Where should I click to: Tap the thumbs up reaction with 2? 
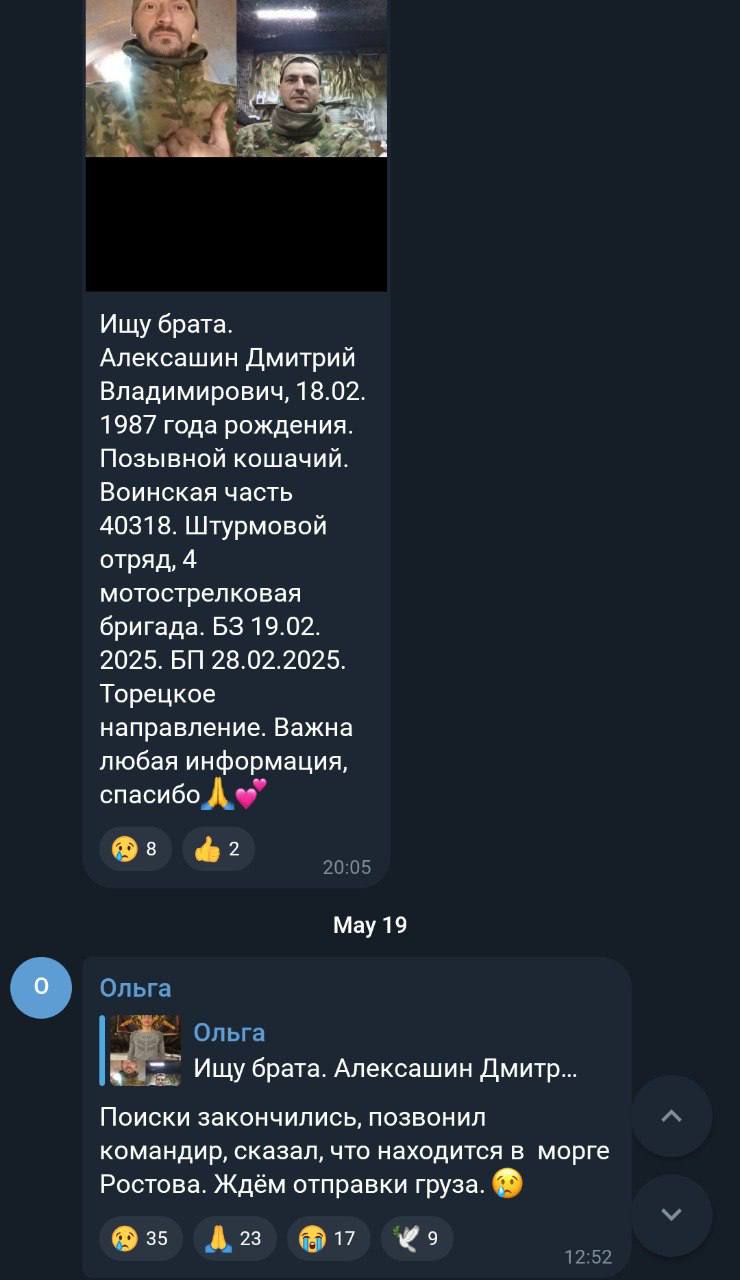[218, 849]
